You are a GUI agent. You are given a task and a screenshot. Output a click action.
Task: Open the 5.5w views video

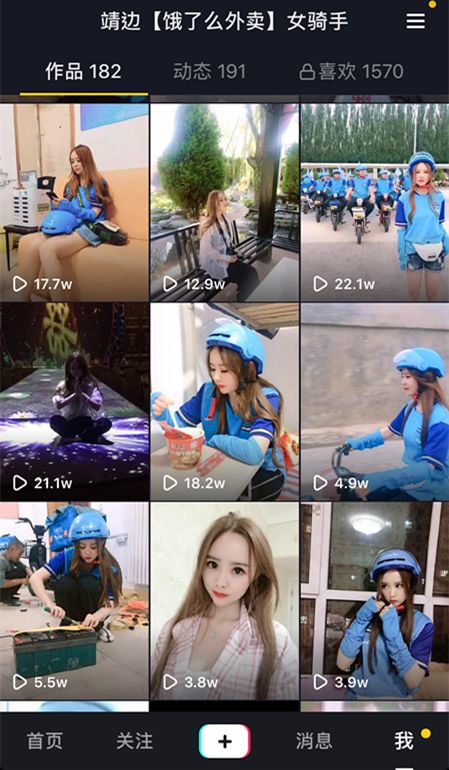tap(74, 601)
